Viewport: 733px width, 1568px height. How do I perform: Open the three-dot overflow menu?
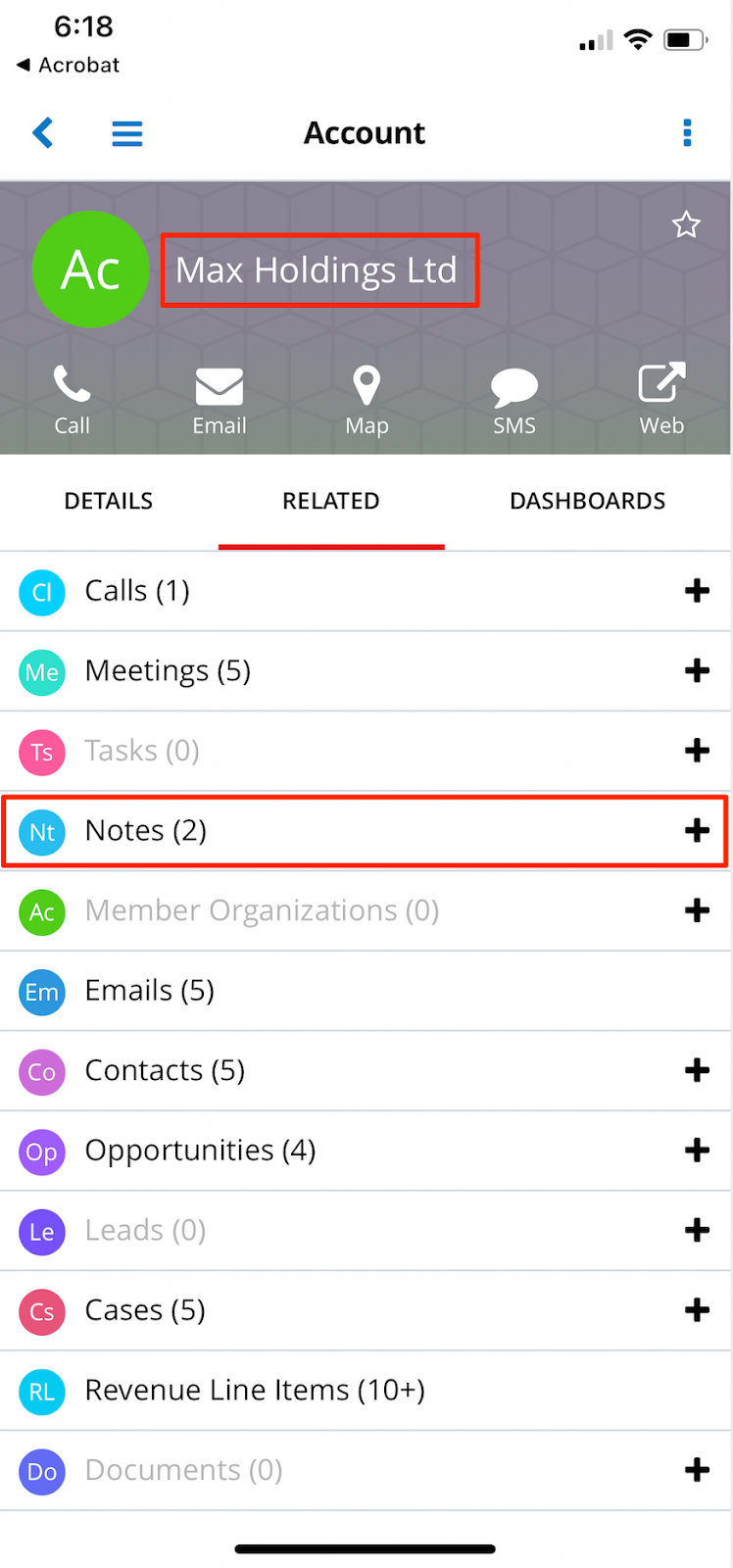[687, 132]
